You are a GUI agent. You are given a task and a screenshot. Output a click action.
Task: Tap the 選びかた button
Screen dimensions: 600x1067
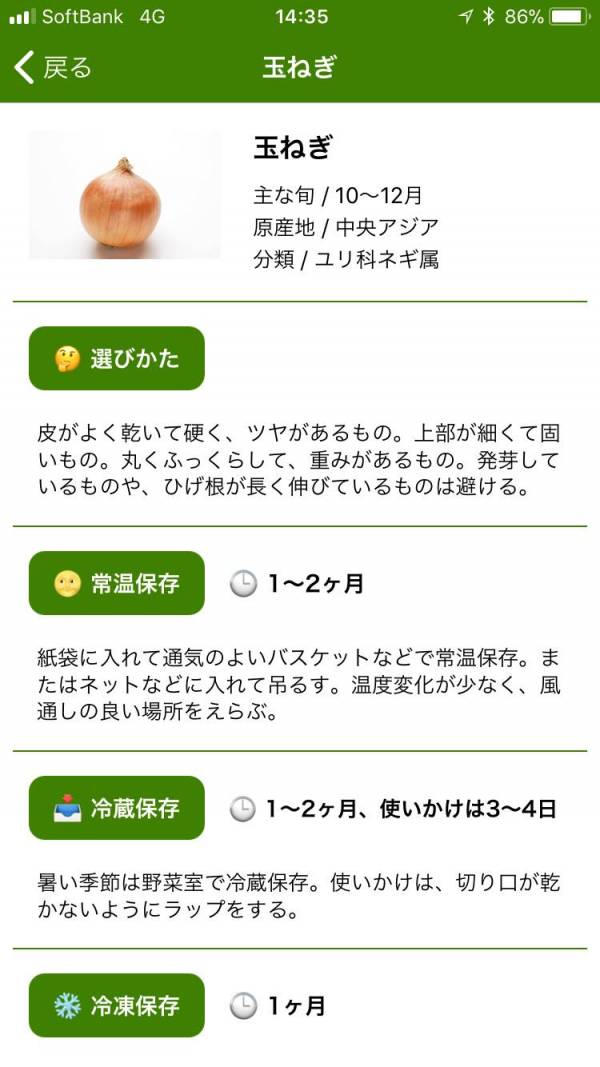(116, 358)
